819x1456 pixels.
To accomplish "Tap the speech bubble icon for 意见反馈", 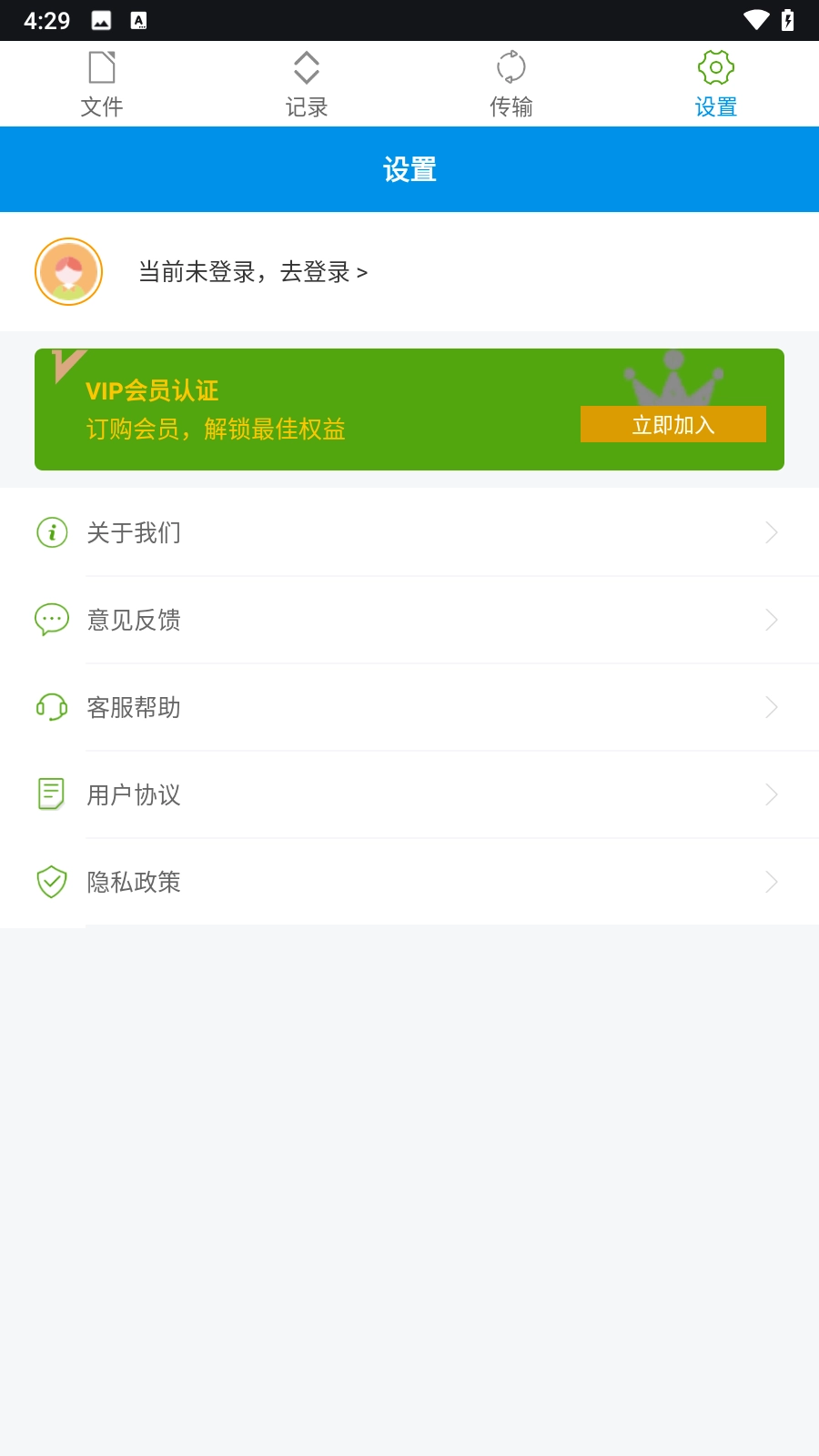I will pos(52,620).
